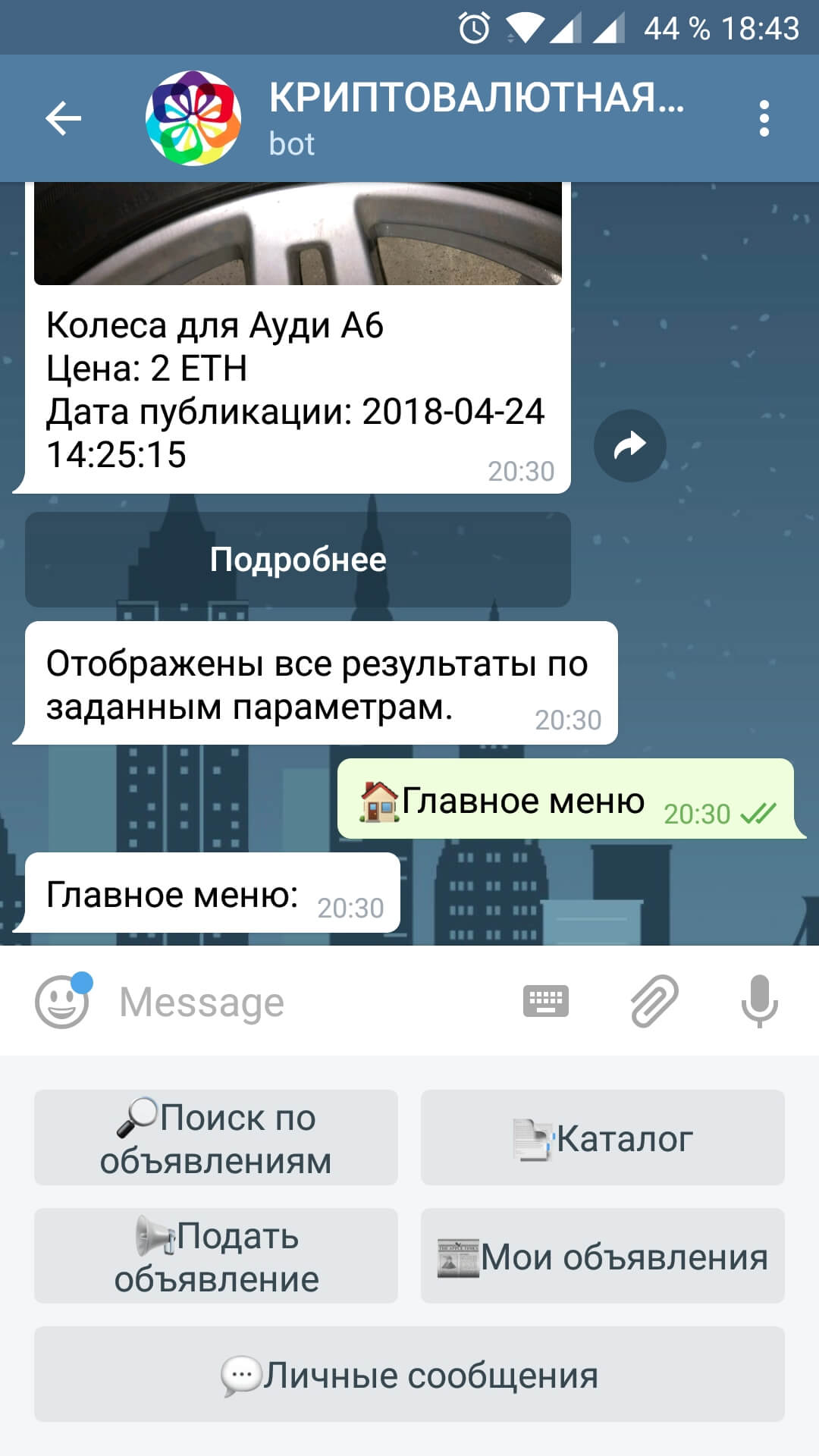Forward the Audi A6 wheels message

pos(629,446)
